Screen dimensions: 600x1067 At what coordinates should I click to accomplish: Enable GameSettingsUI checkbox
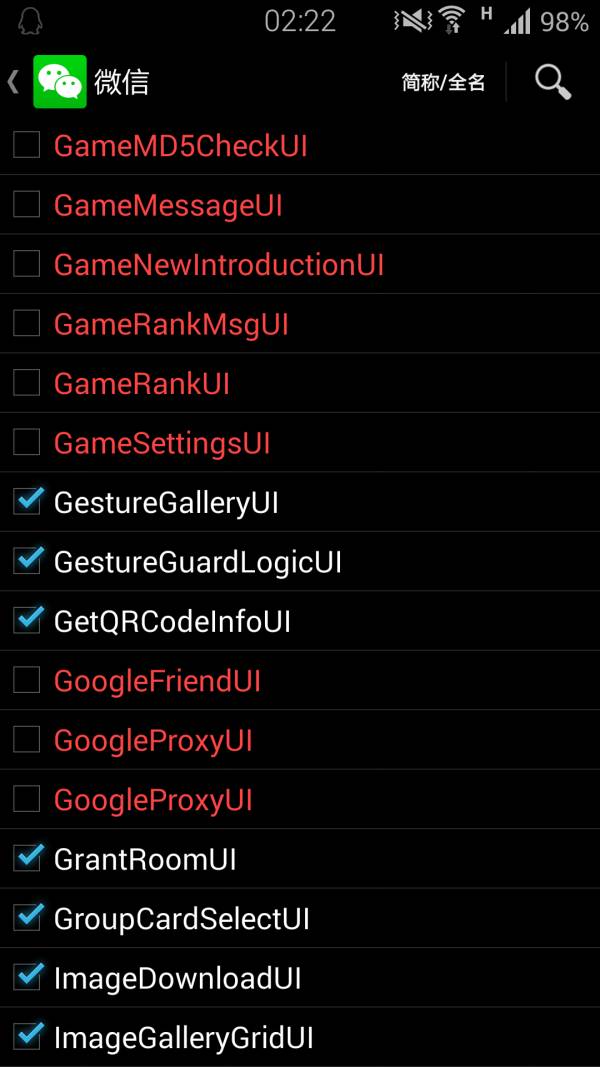(x=27, y=442)
